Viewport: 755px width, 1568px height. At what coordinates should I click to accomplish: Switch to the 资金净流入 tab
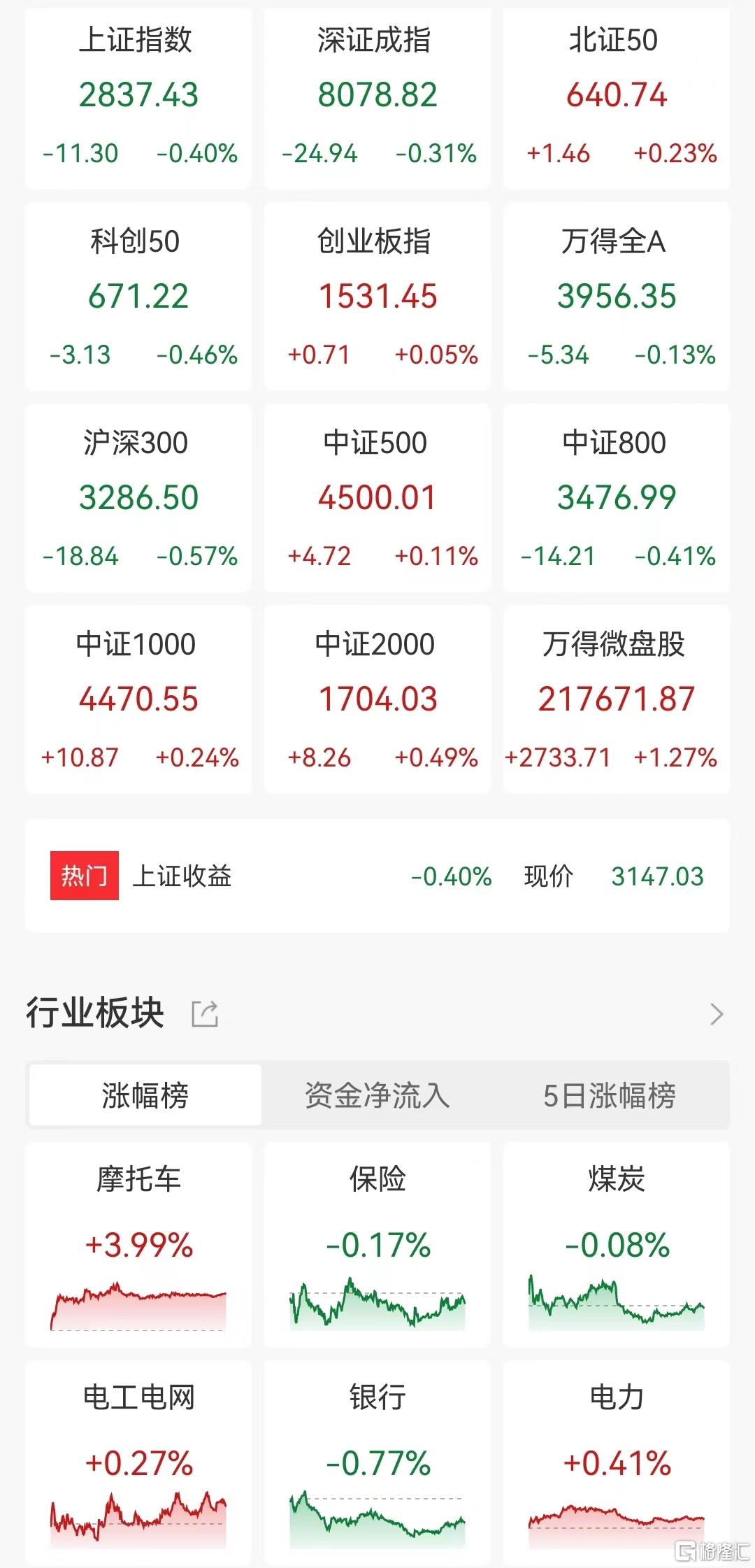click(377, 1095)
